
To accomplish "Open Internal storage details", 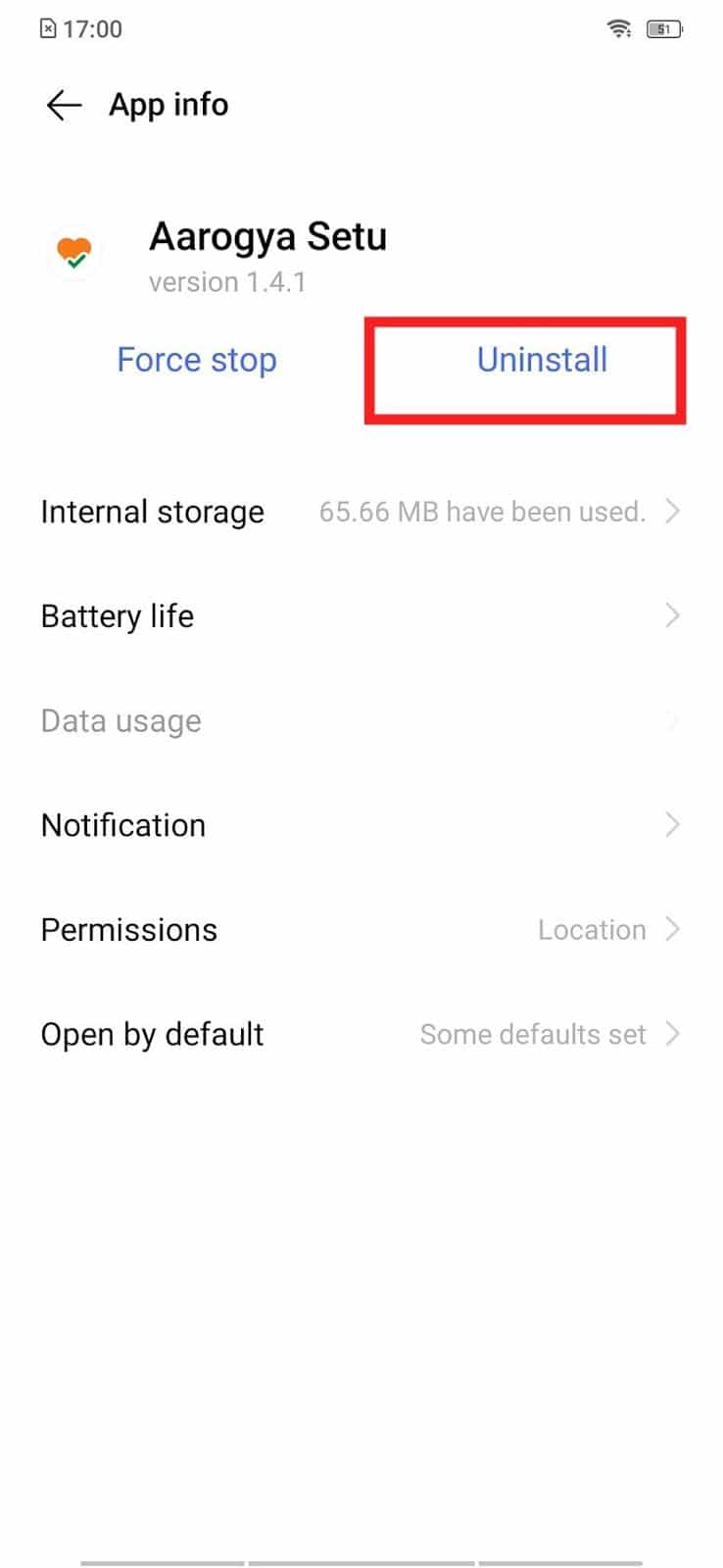I will (361, 512).
